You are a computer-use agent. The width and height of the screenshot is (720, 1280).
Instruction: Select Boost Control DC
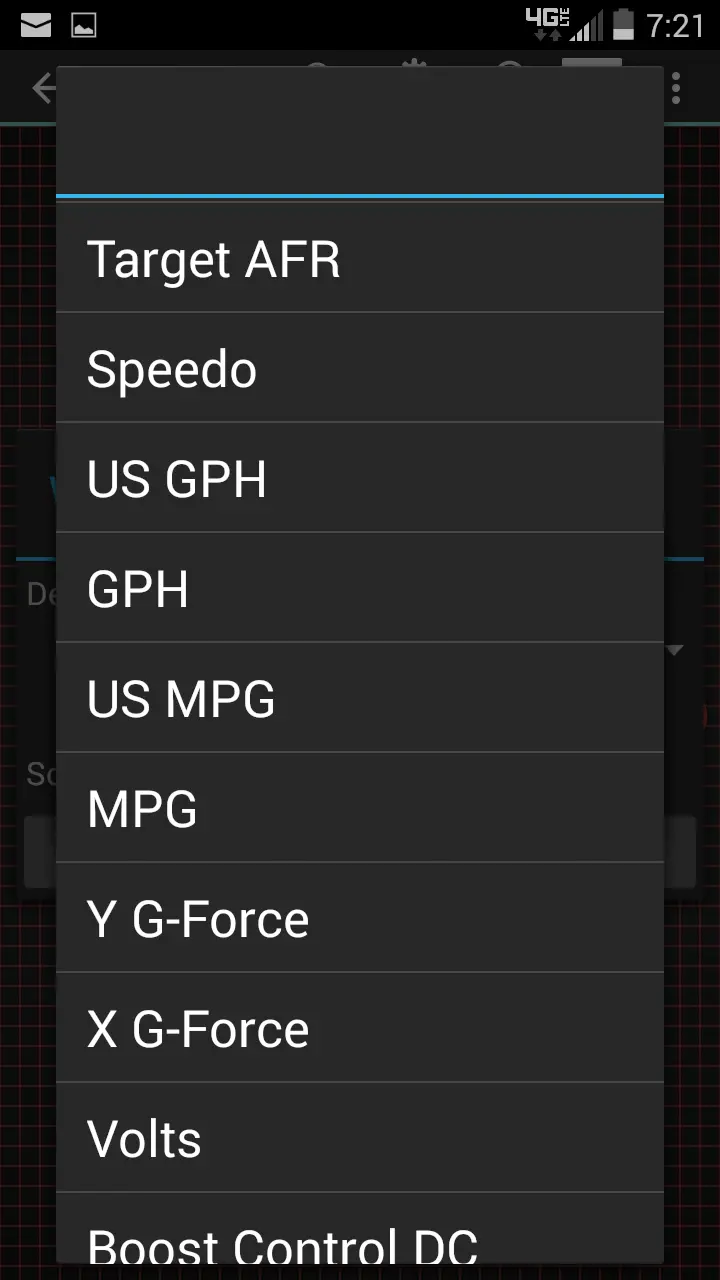360,1230
